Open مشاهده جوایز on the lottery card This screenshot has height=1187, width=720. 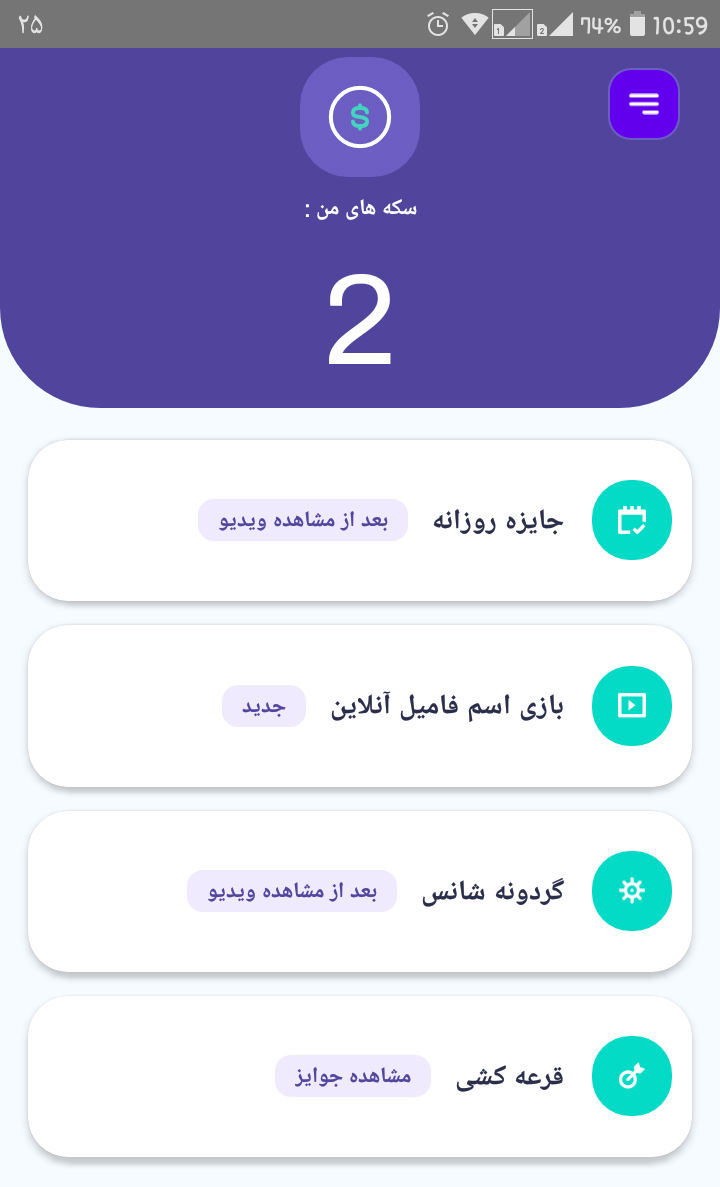[x=352, y=1076]
